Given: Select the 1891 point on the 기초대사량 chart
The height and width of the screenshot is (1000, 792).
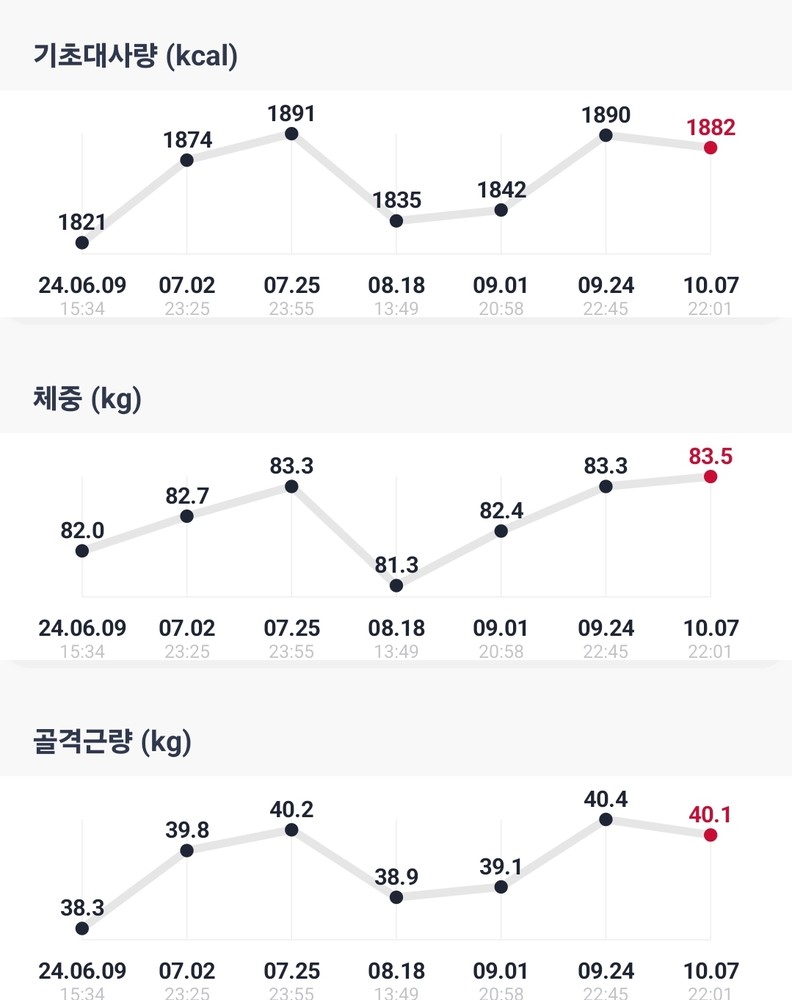Looking at the screenshot, I should click(291, 133).
